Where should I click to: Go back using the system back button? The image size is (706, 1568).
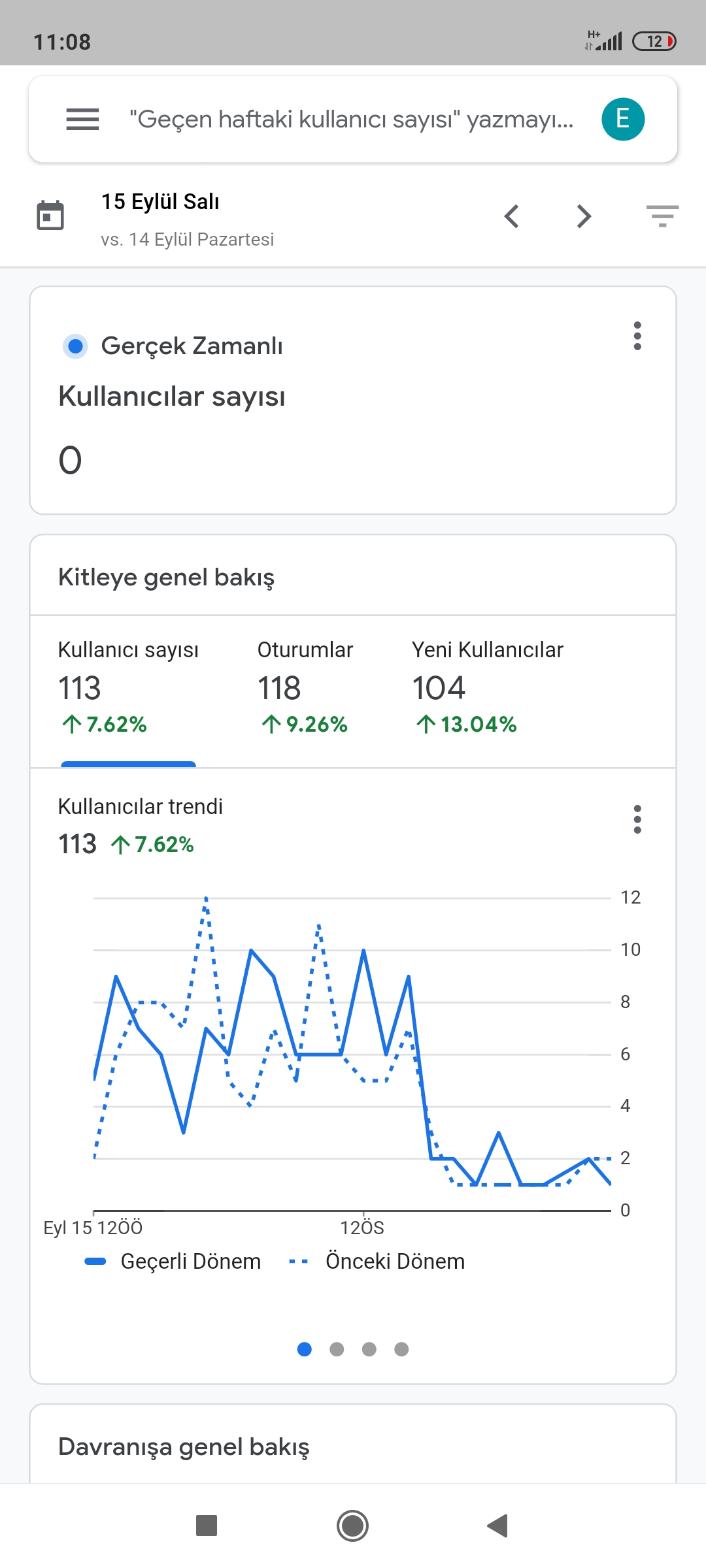pos(497,1526)
